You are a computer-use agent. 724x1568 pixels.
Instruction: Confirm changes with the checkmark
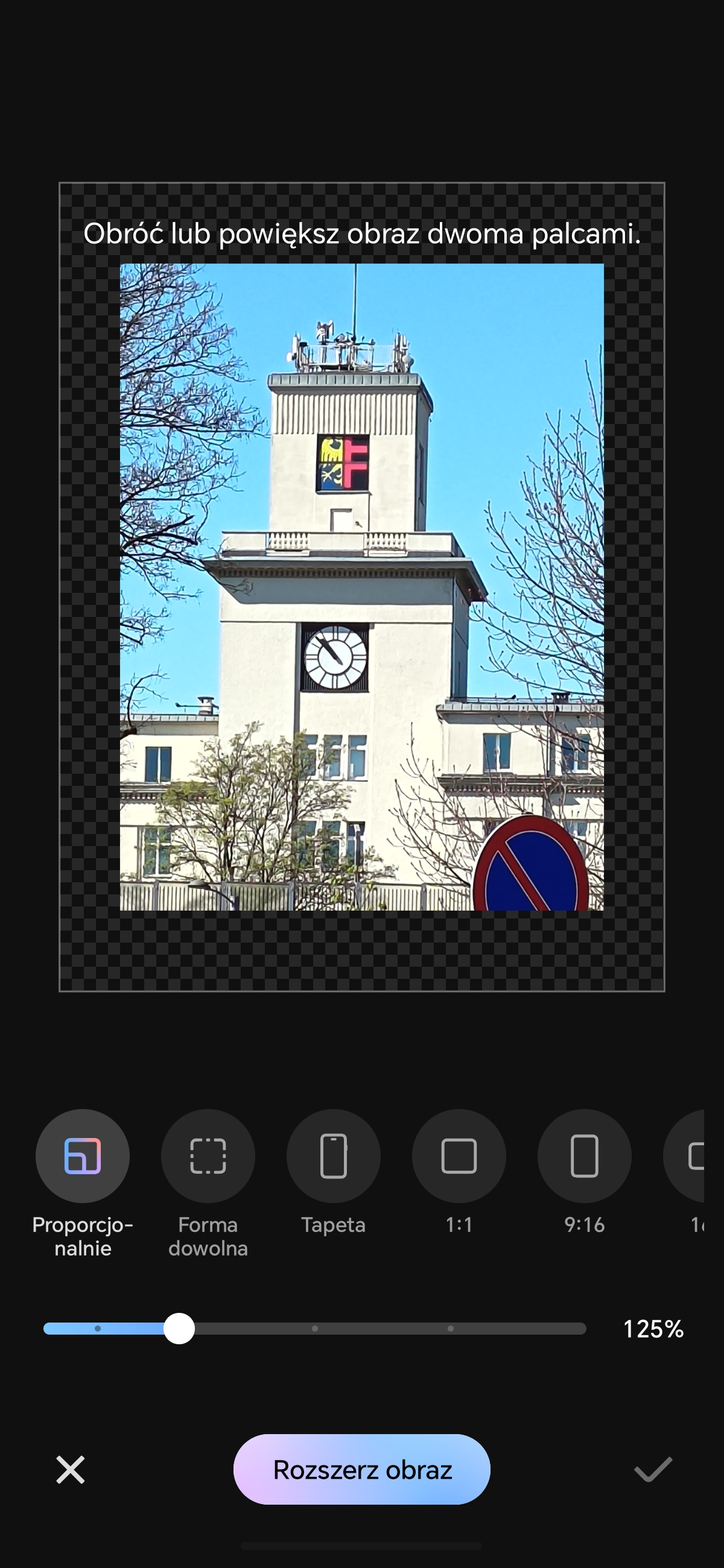[x=653, y=1469]
